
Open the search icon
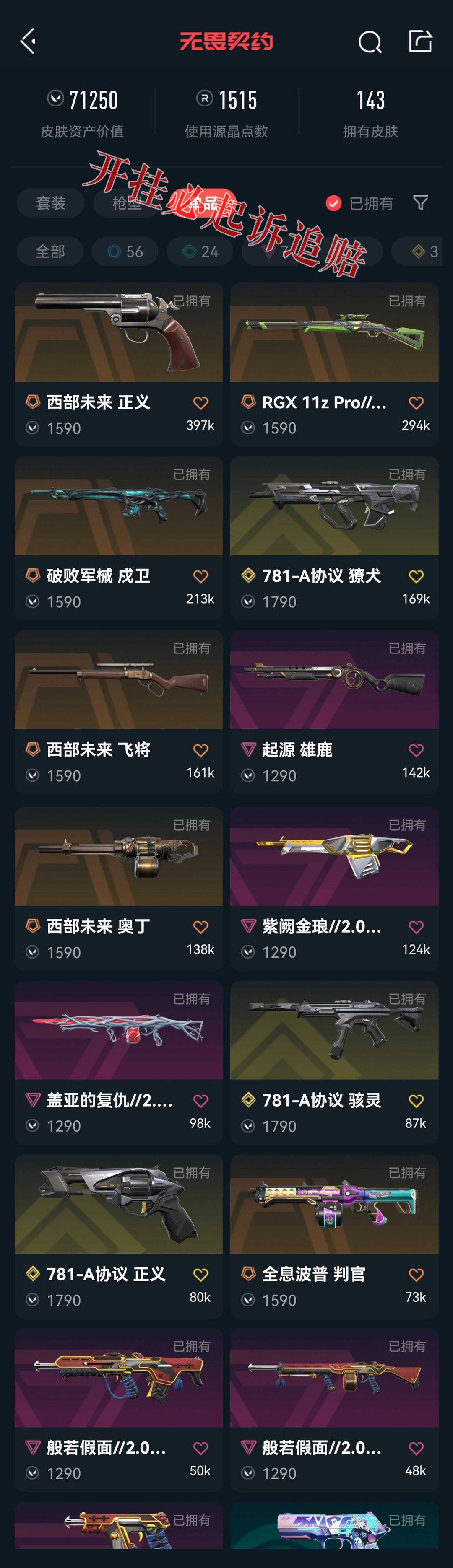[370, 42]
